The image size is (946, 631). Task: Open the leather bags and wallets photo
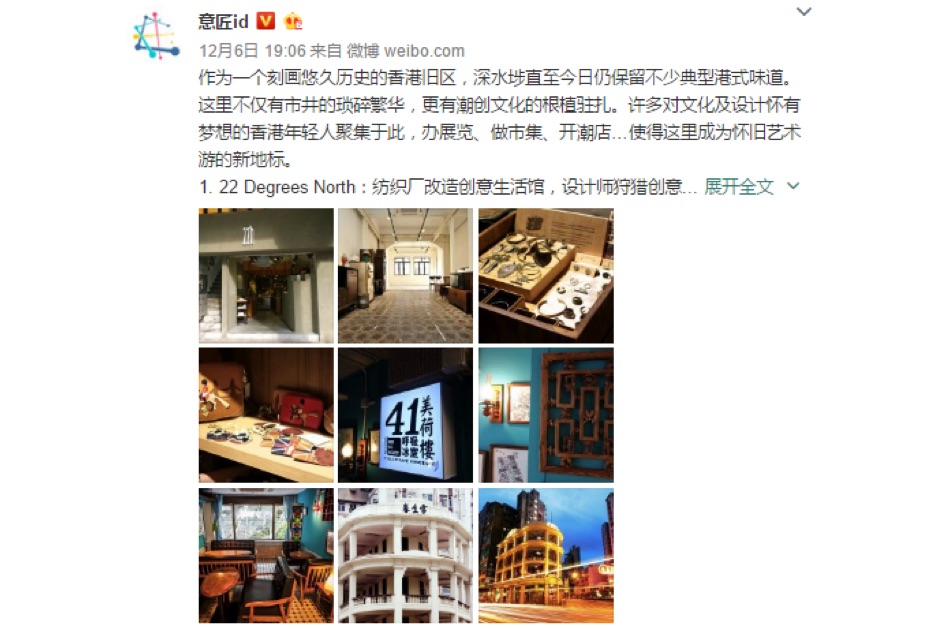266,415
